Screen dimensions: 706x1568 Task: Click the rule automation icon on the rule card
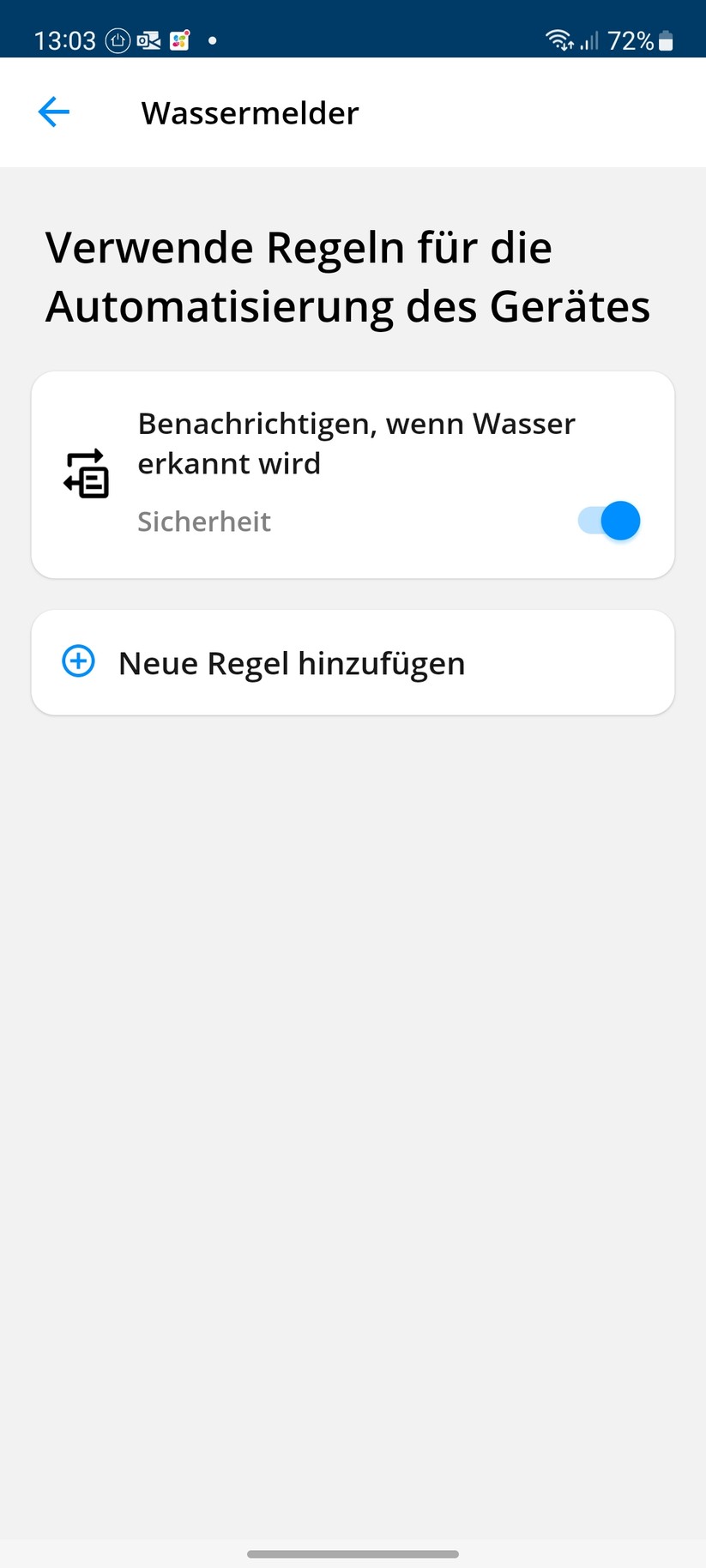86,473
